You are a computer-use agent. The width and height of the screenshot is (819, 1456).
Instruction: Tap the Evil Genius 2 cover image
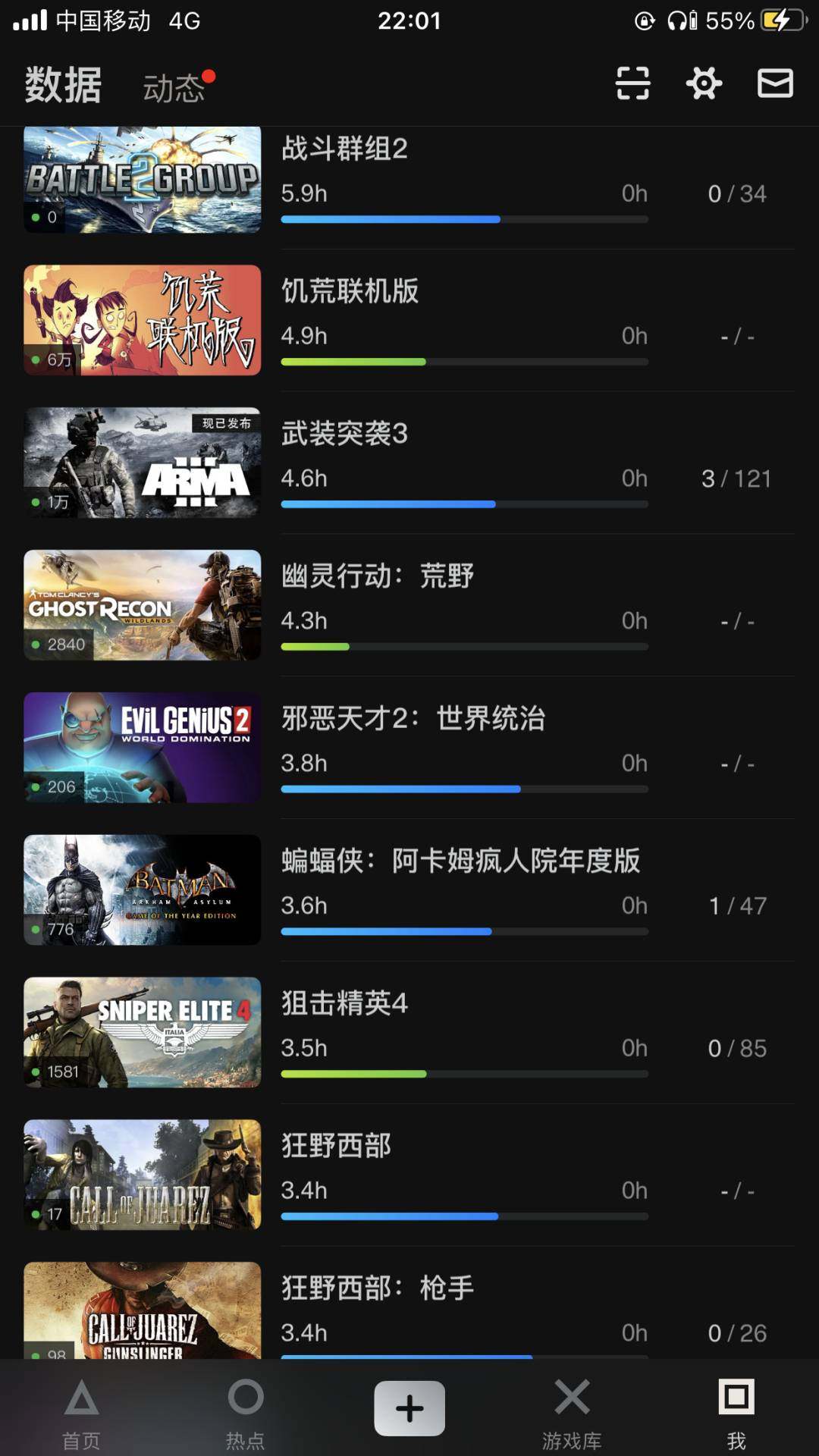tap(141, 747)
